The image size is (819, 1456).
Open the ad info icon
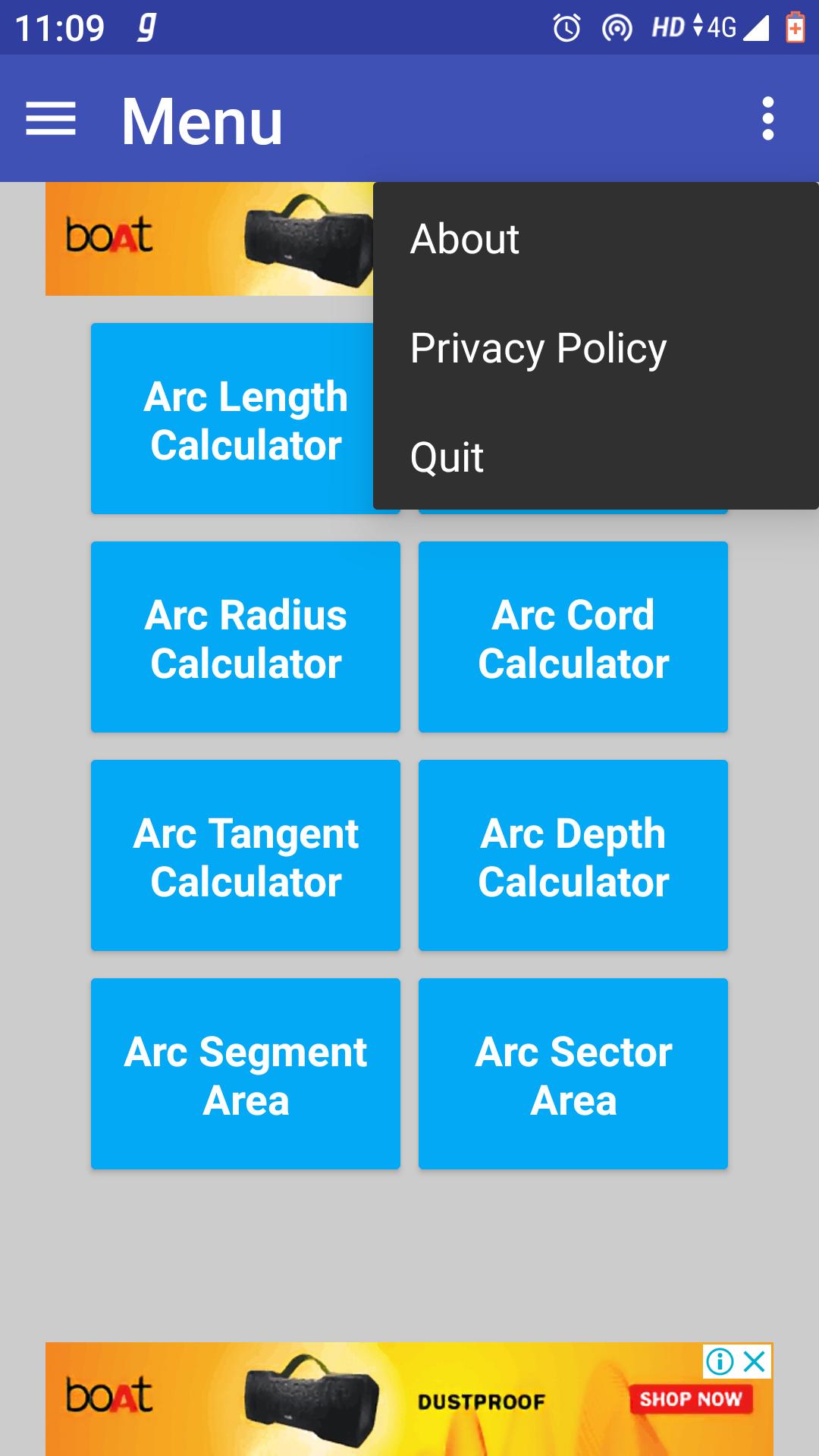click(x=720, y=1361)
